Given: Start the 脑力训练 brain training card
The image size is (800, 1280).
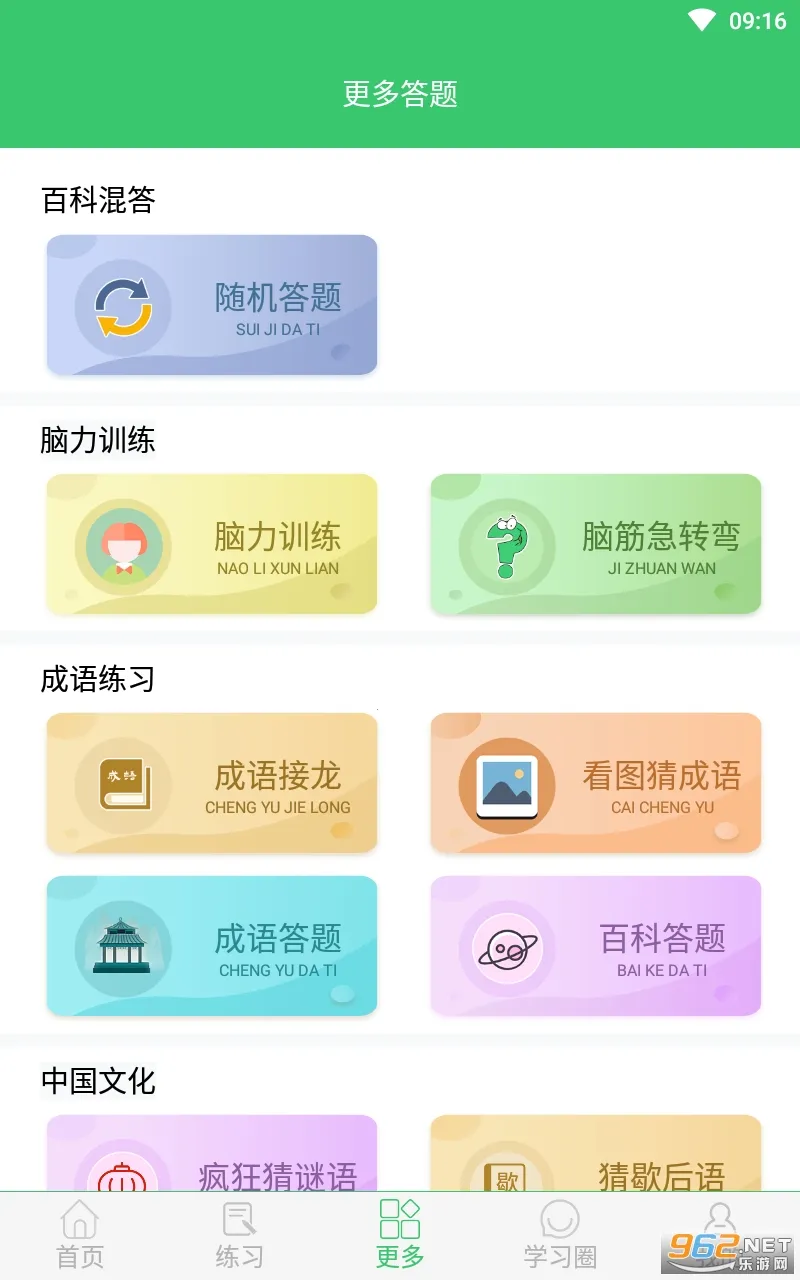Looking at the screenshot, I should point(212,544).
